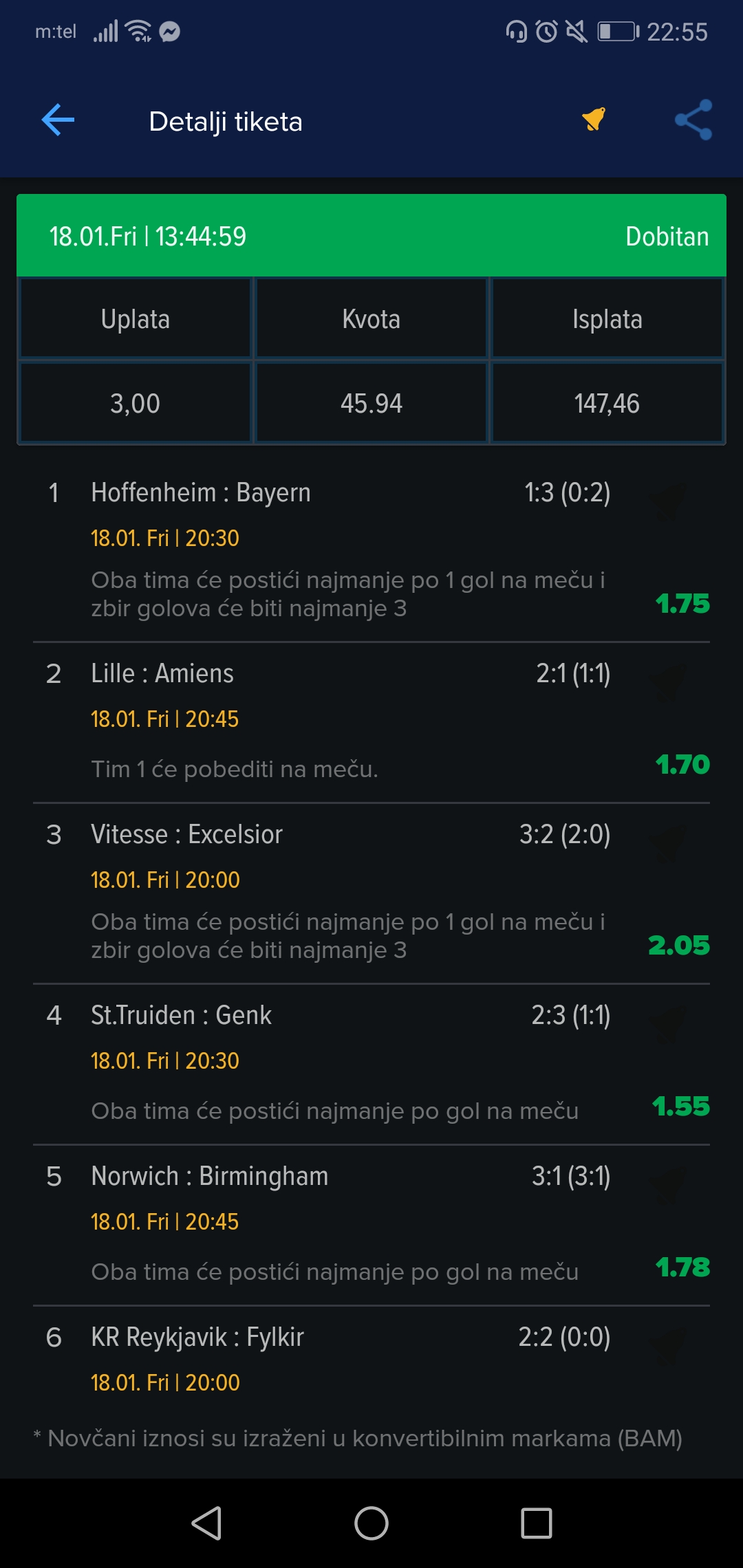The height and width of the screenshot is (1568, 743).
Task: Toggle bell for Vitesse : Excelsior match
Action: click(x=669, y=842)
